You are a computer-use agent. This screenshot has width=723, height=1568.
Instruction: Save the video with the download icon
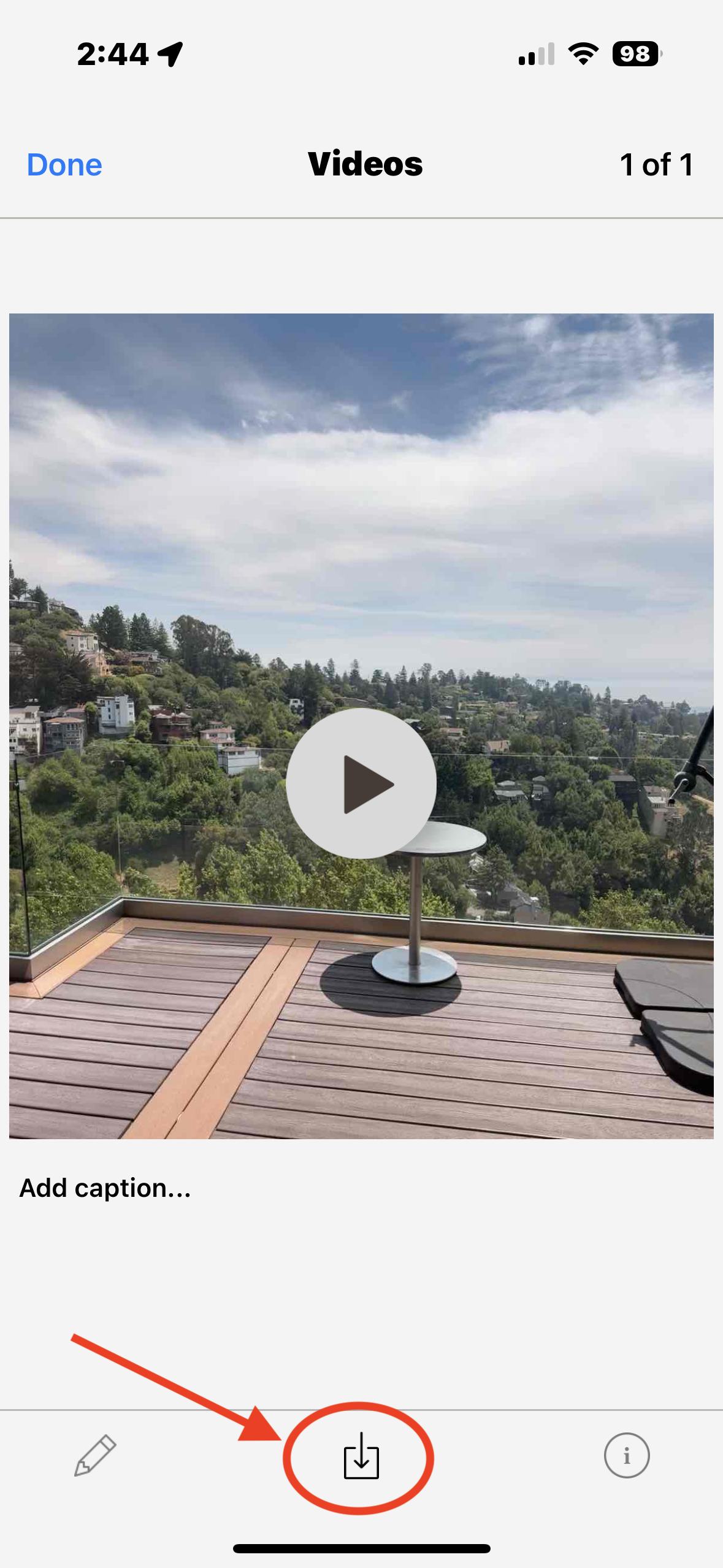click(361, 1456)
